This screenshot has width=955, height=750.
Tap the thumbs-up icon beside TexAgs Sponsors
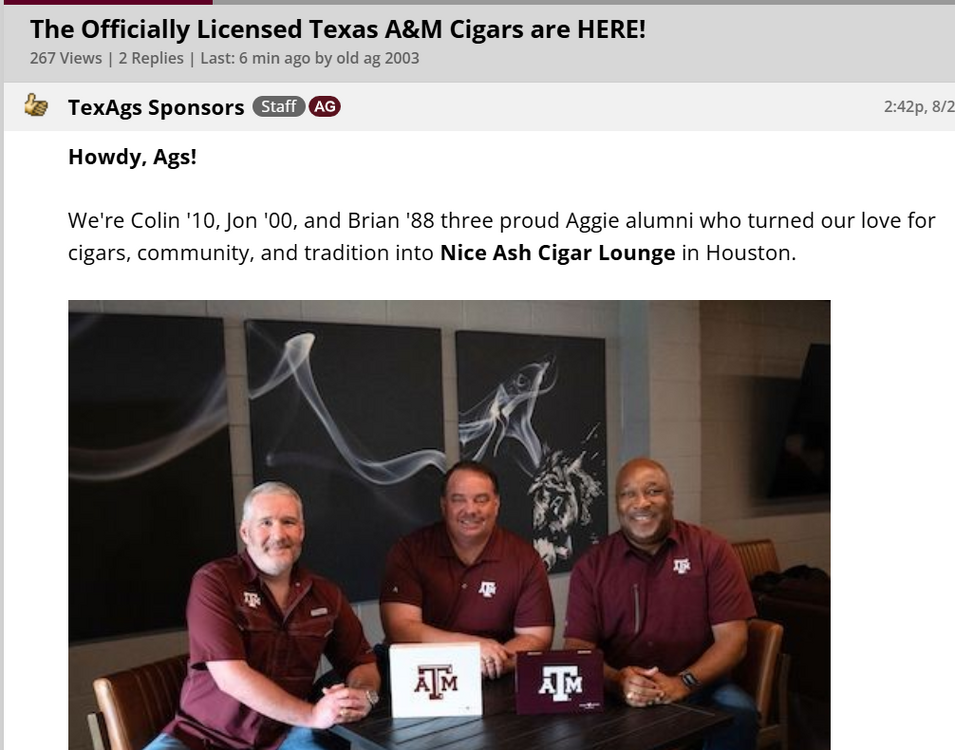(36, 106)
